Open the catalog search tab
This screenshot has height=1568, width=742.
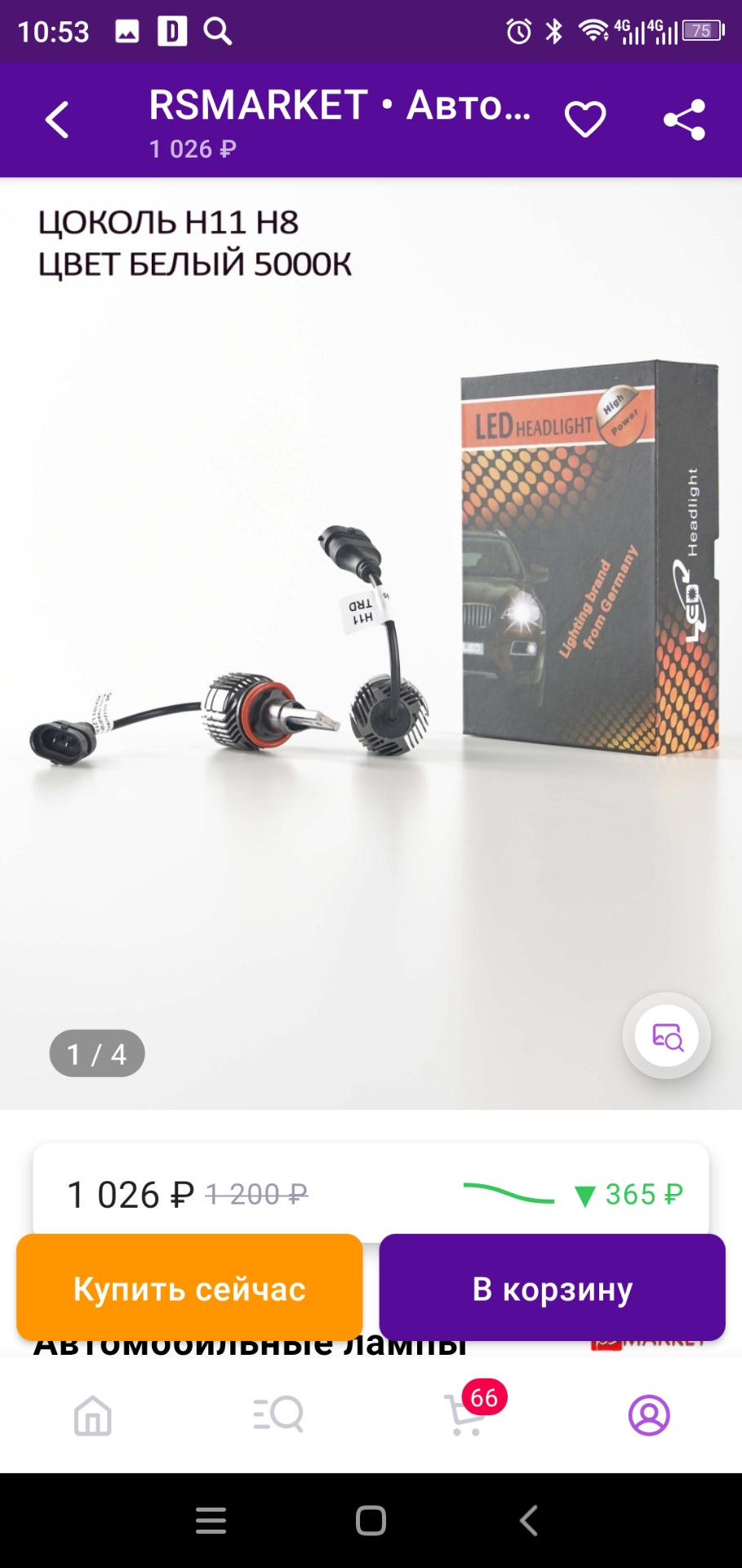278,1414
